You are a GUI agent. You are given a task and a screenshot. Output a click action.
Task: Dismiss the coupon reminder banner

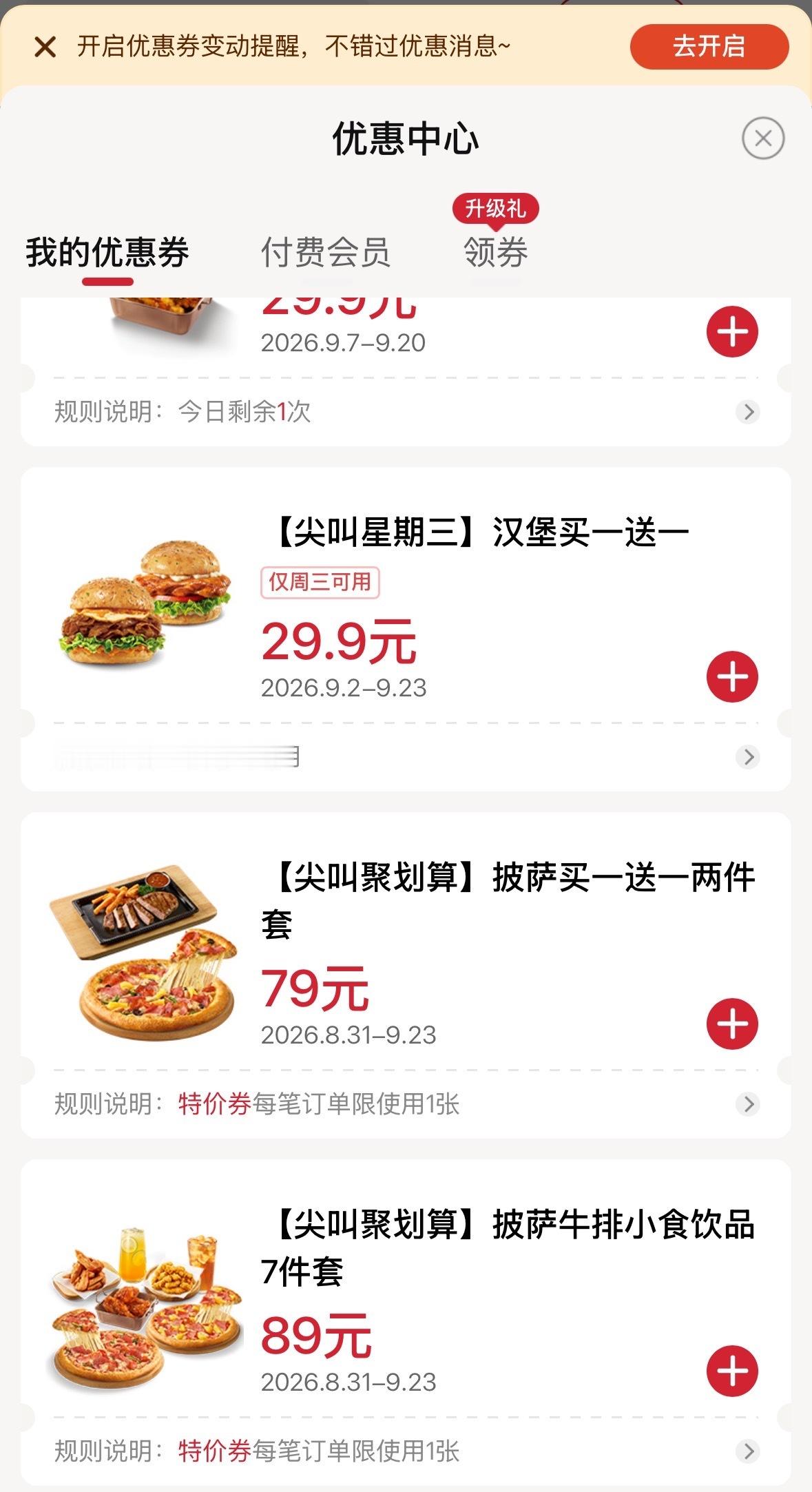(x=45, y=47)
